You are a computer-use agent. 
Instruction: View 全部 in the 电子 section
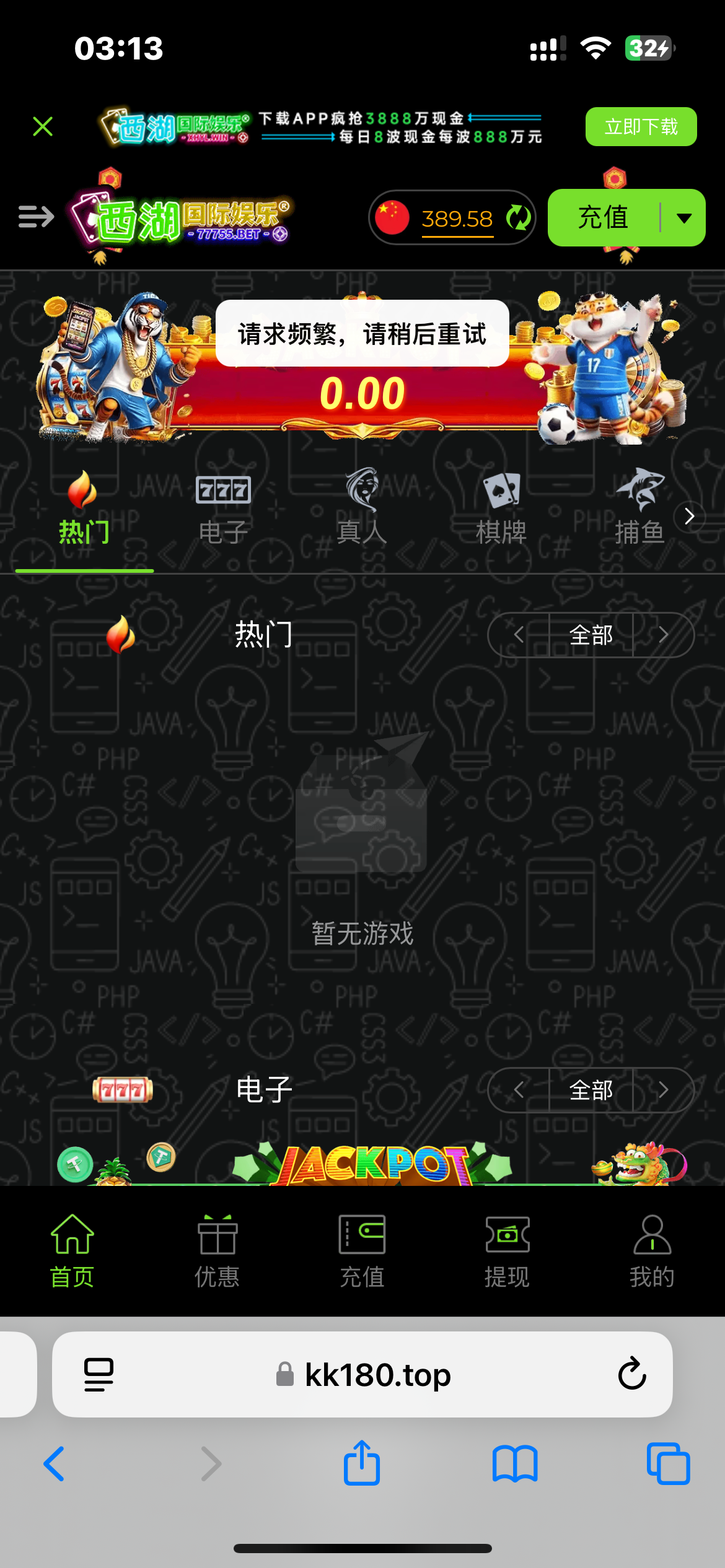tap(591, 1090)
